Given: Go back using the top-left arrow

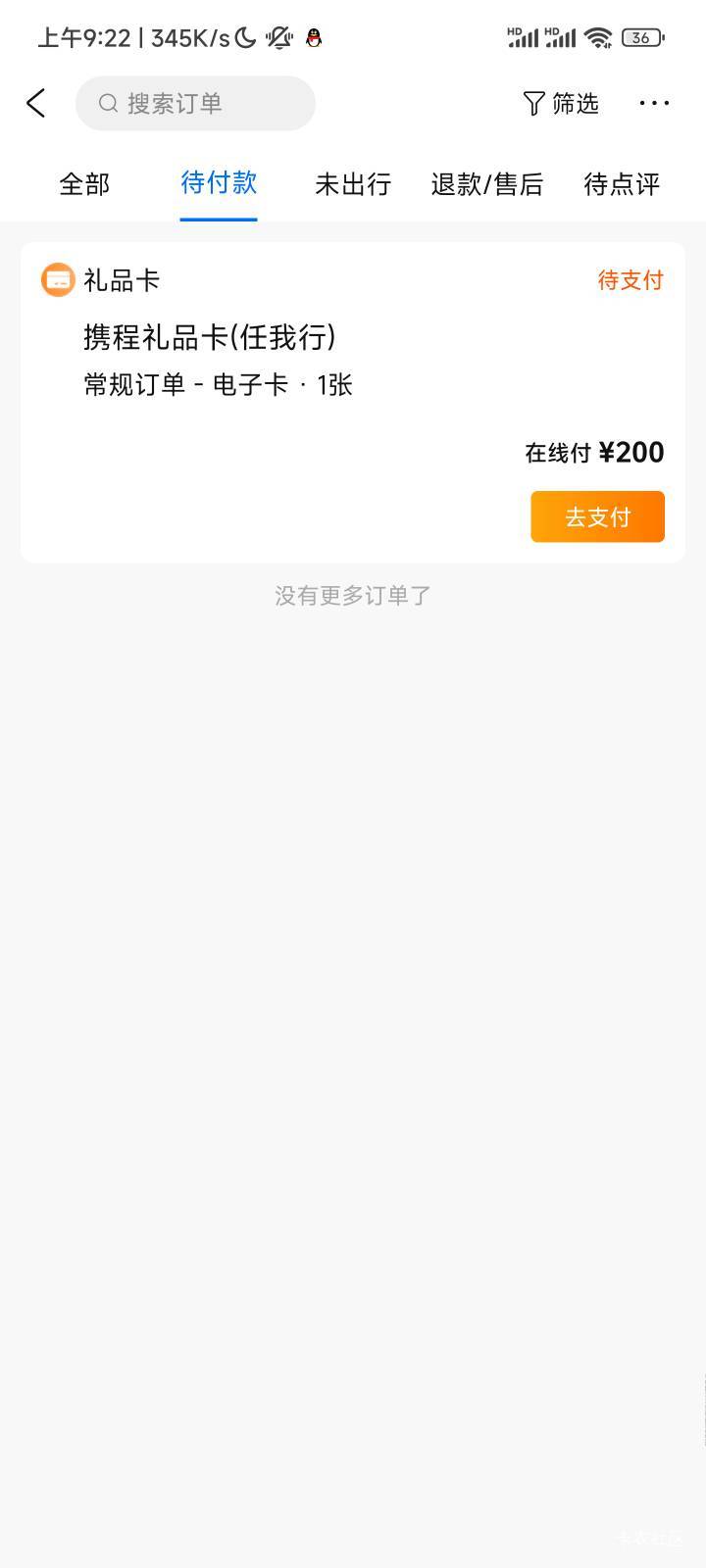Looking at the screenshot, I should [x=36, y=103].
